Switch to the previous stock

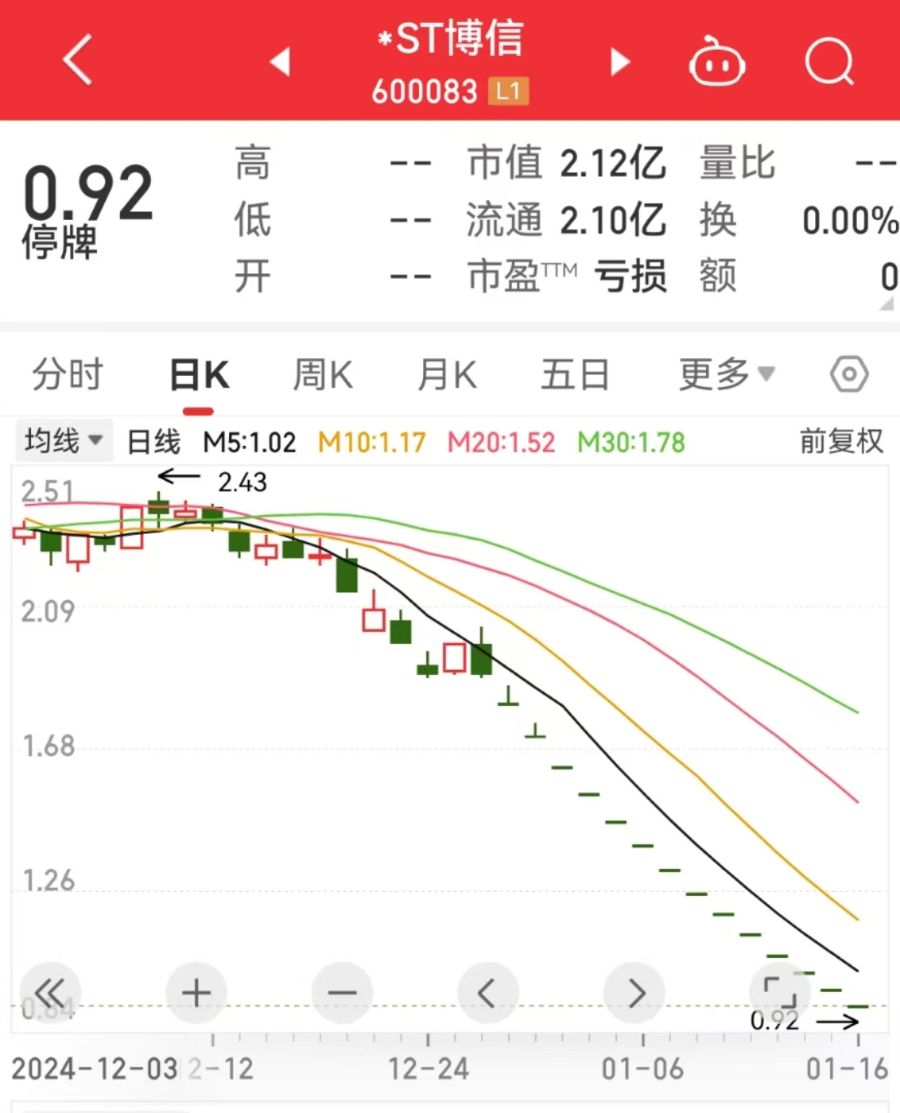coord(280,62)
